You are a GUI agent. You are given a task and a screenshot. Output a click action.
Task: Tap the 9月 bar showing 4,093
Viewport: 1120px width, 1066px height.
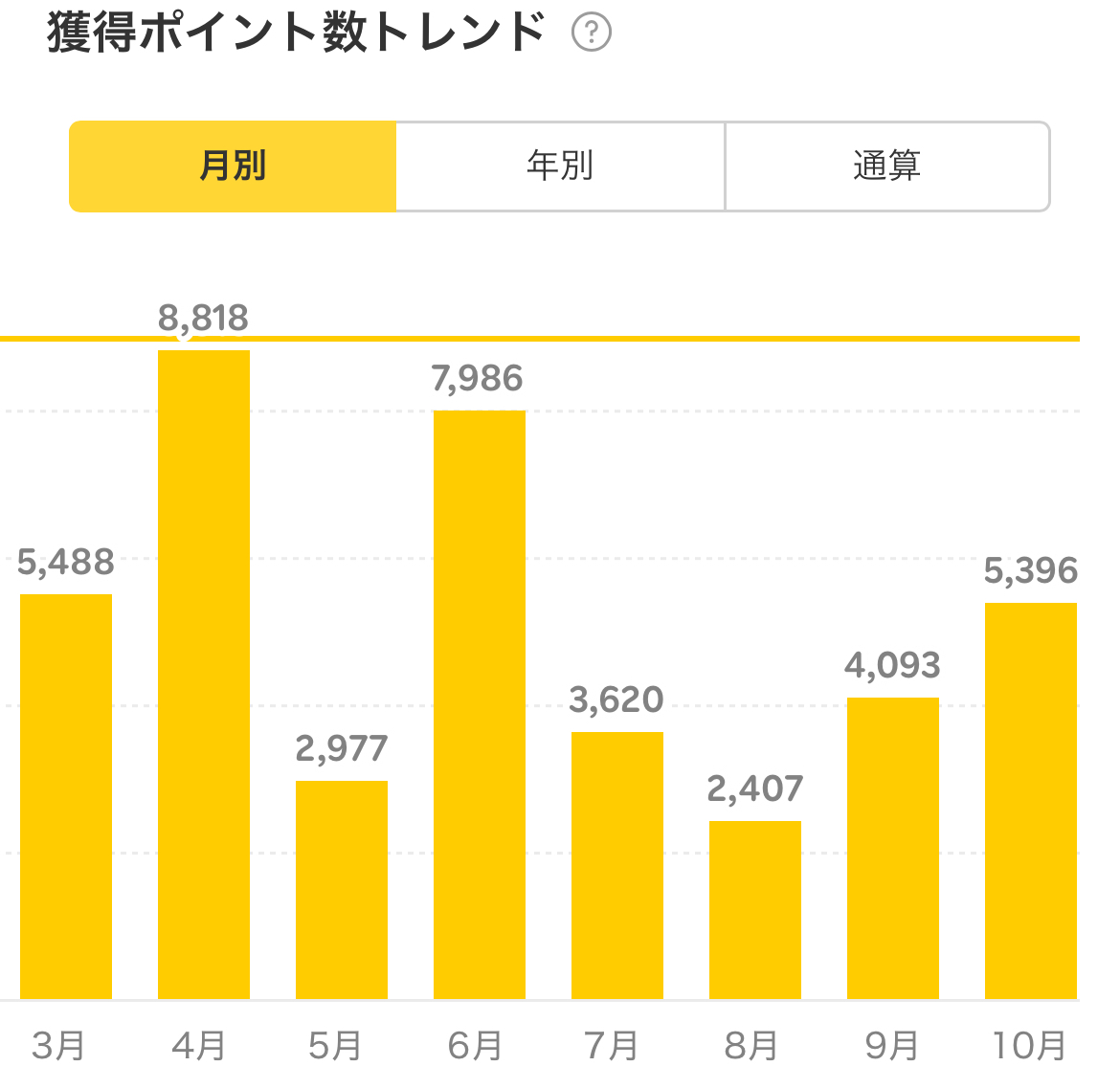coord(893,848)
